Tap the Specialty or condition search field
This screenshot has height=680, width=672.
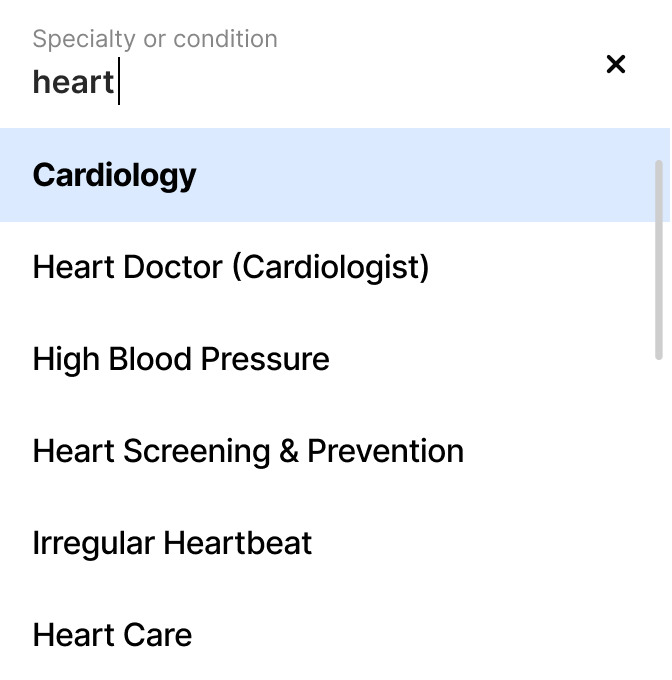(300, 80)
